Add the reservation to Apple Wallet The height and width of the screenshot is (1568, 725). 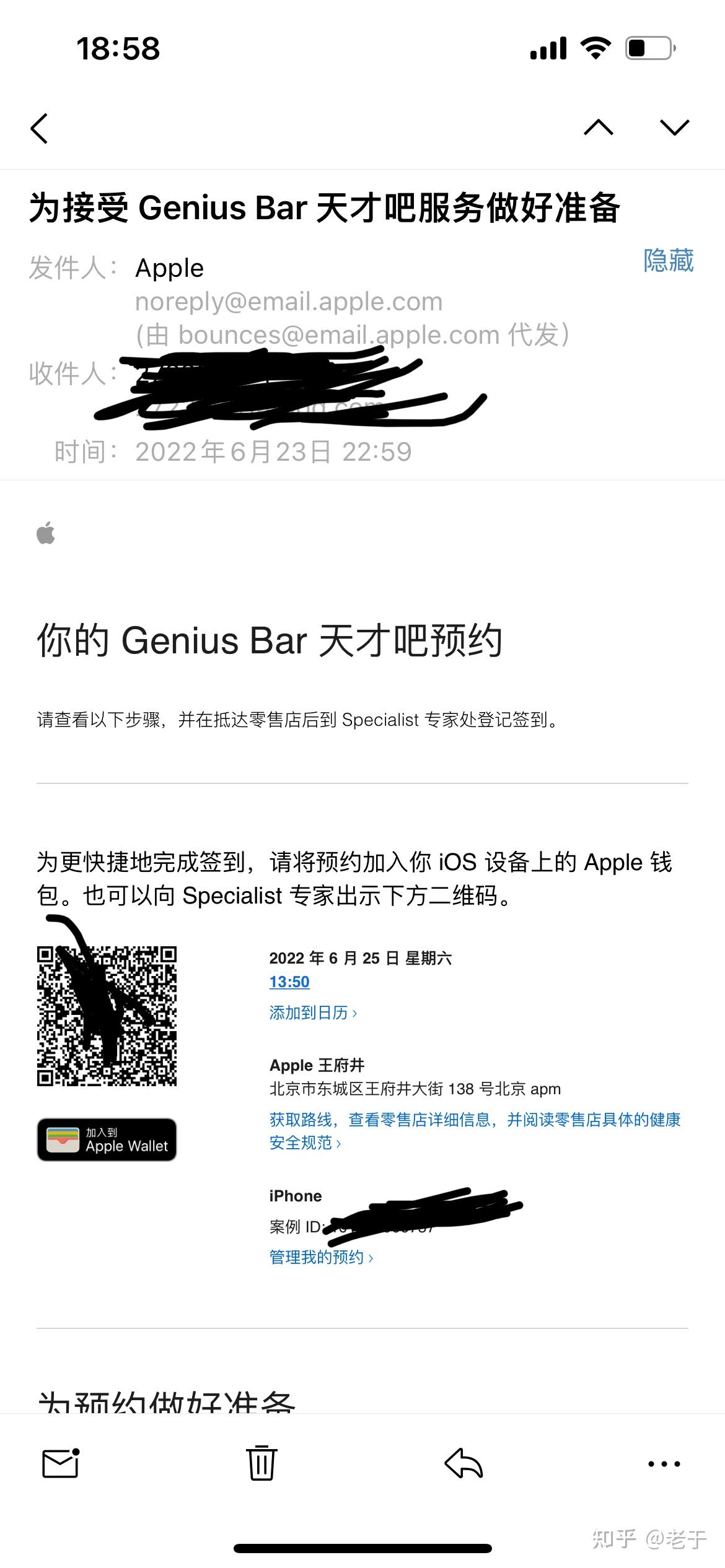tap(107, 1139)
